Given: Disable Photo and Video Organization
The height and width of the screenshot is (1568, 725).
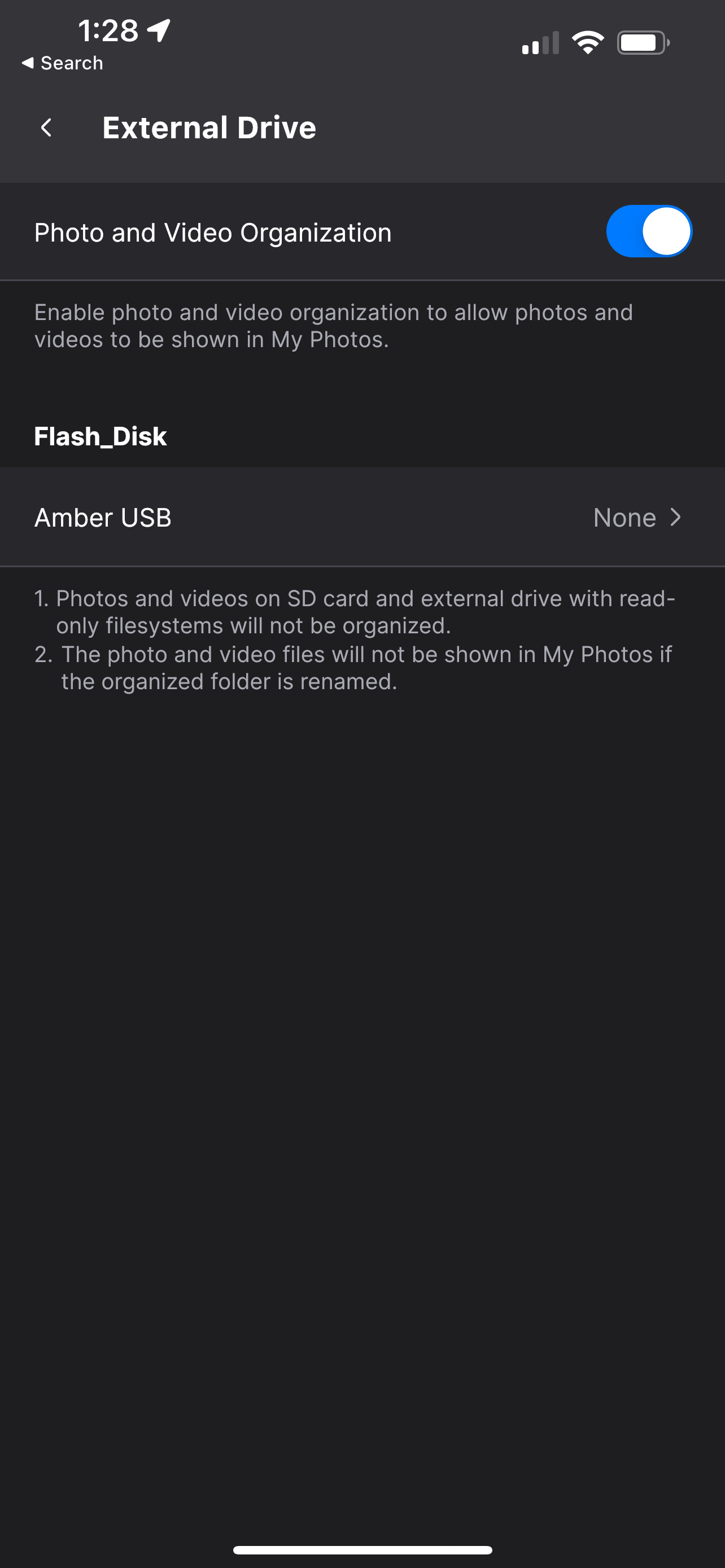Looking at the screenshot, I should pyautogui.click(x=649, y=232).
